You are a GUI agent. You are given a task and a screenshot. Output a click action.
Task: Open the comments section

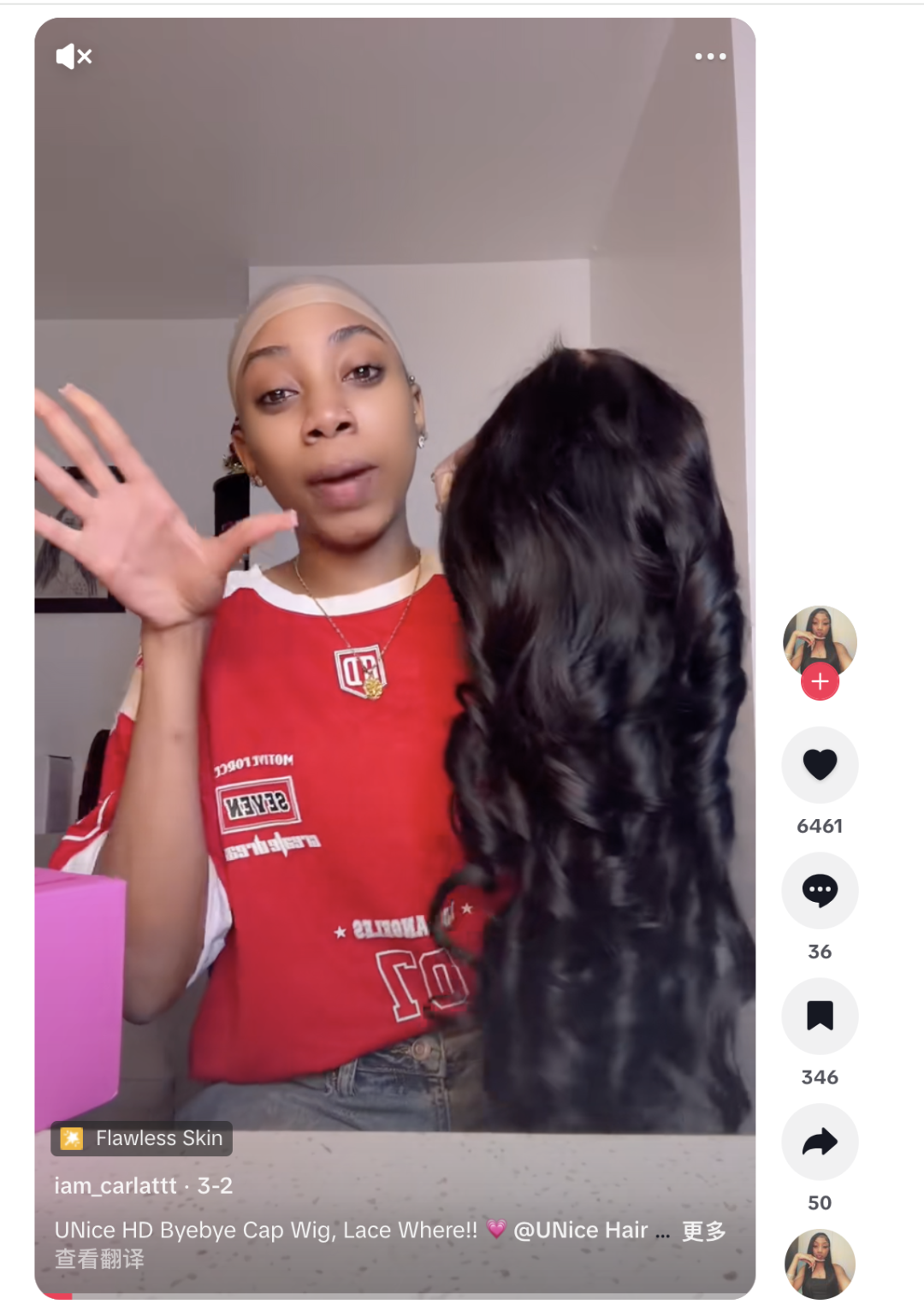[820, 890]
